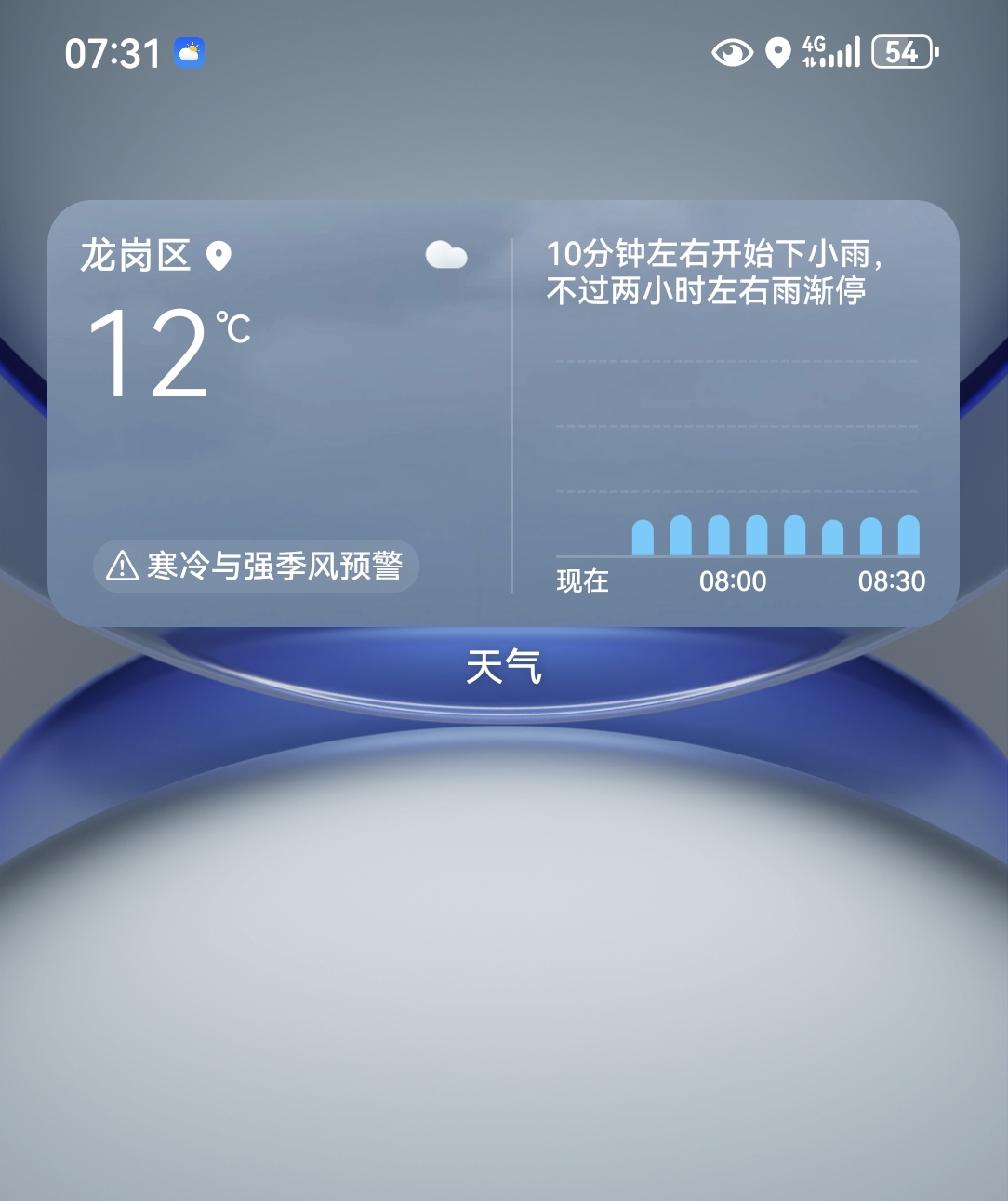The width and height of the screenshot is (1008, 1201).
Task: Tap the warning triangle icon in the alert banner
Action: point(122,566)
